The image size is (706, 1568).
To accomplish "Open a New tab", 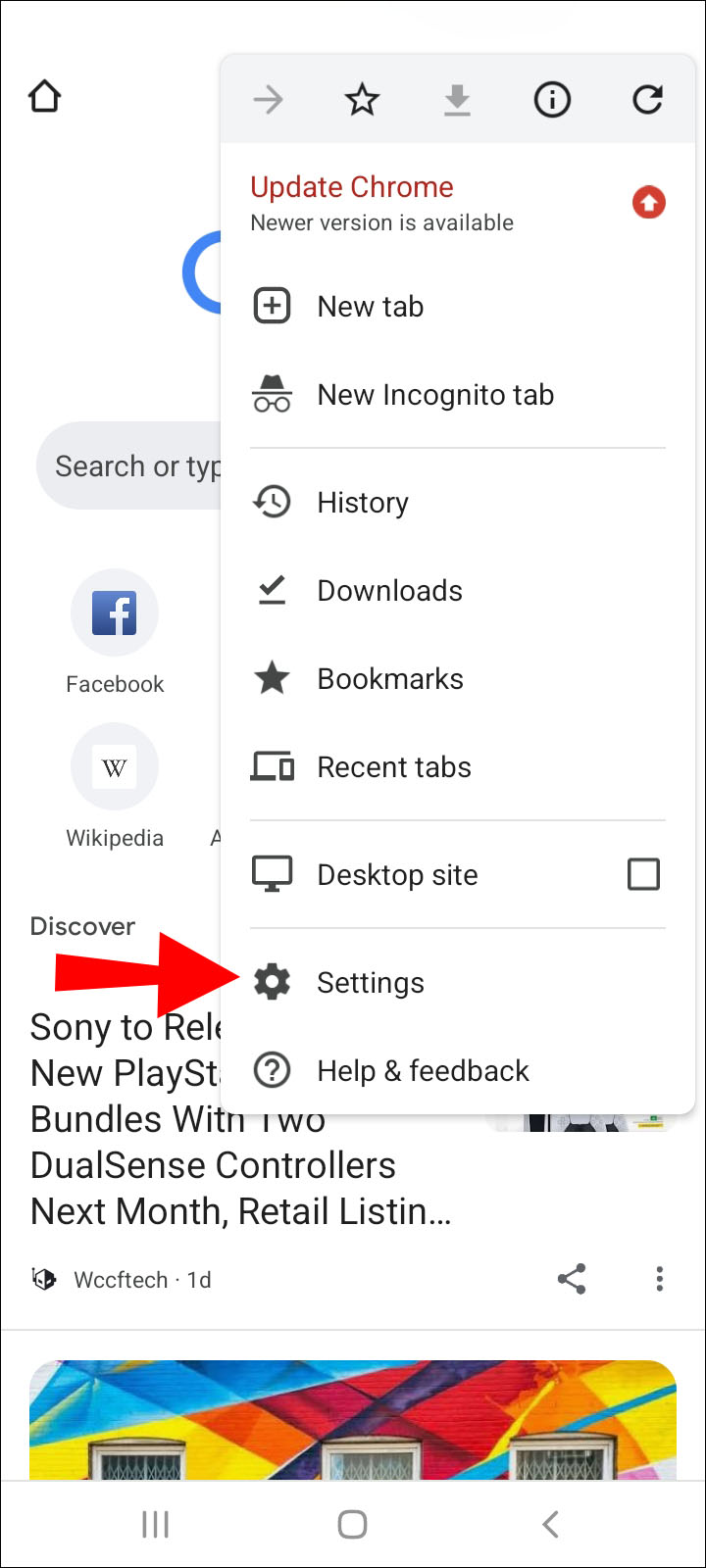I will (x=370, y=307).
